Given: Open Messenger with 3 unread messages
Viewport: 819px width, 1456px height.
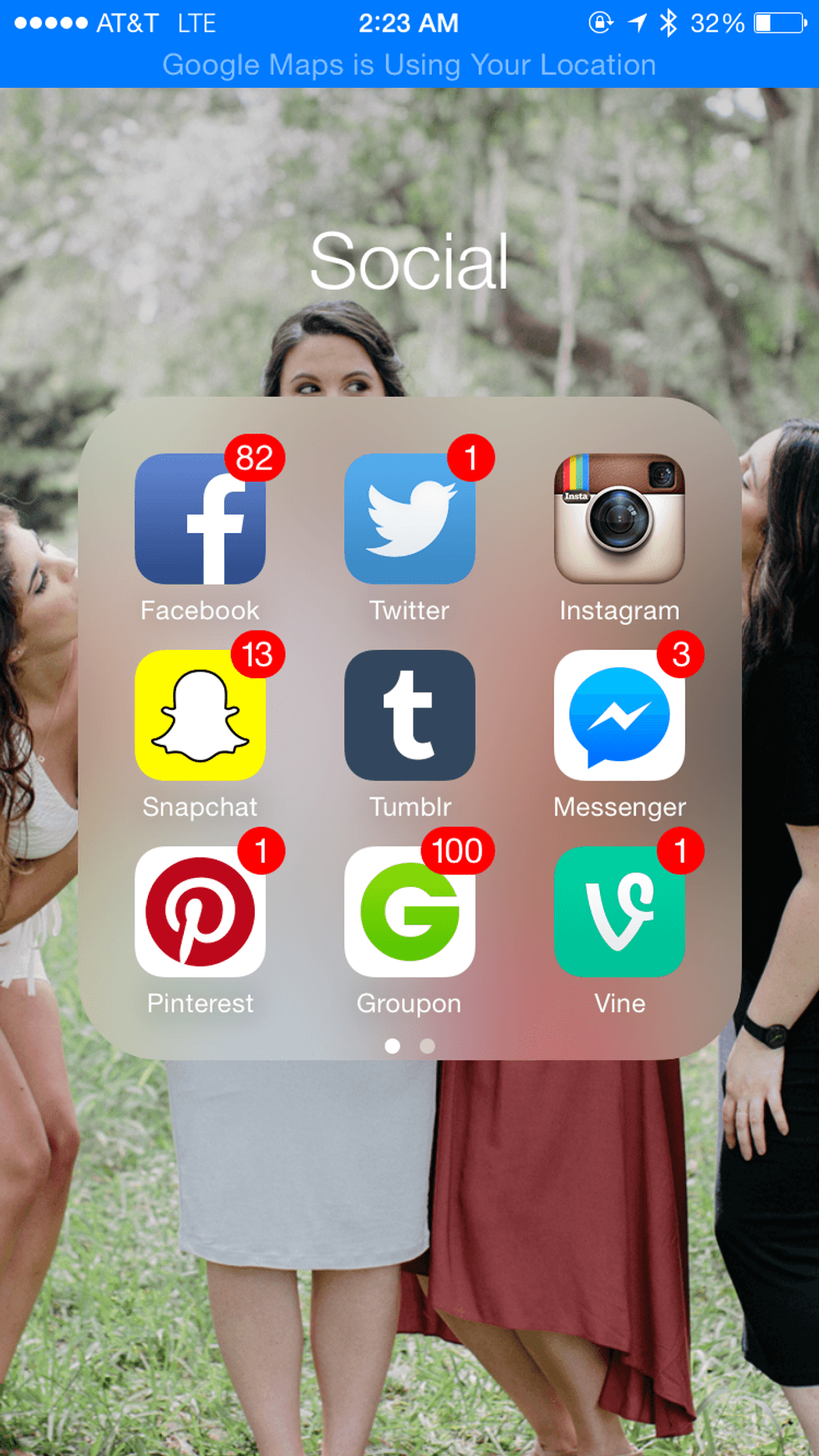Looking at the screenshot, I should pos(619,715).
